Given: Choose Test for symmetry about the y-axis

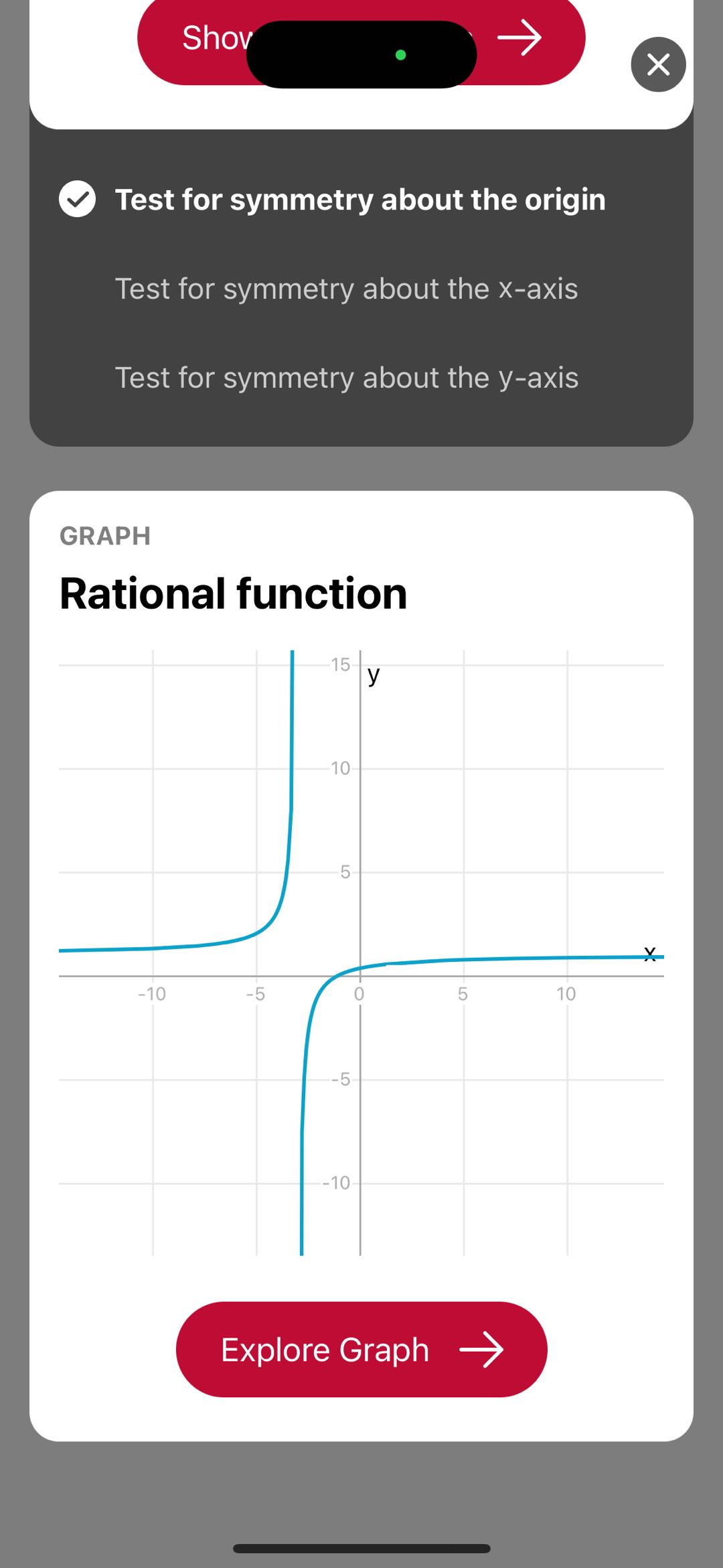Looking at the screenshot, I should (x=346, y=378).
